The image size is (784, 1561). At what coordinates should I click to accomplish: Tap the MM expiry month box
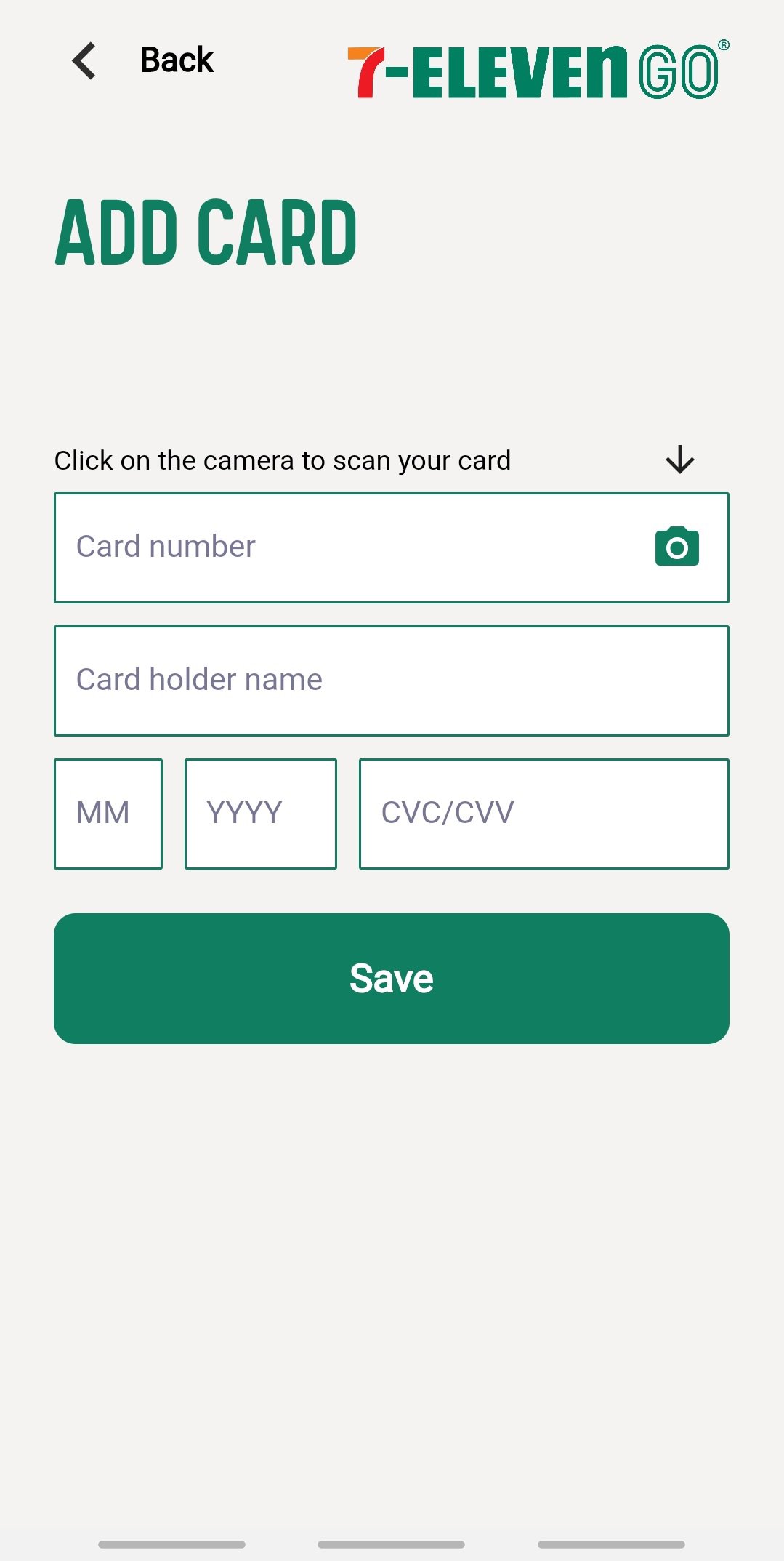[x=108, y=813]
